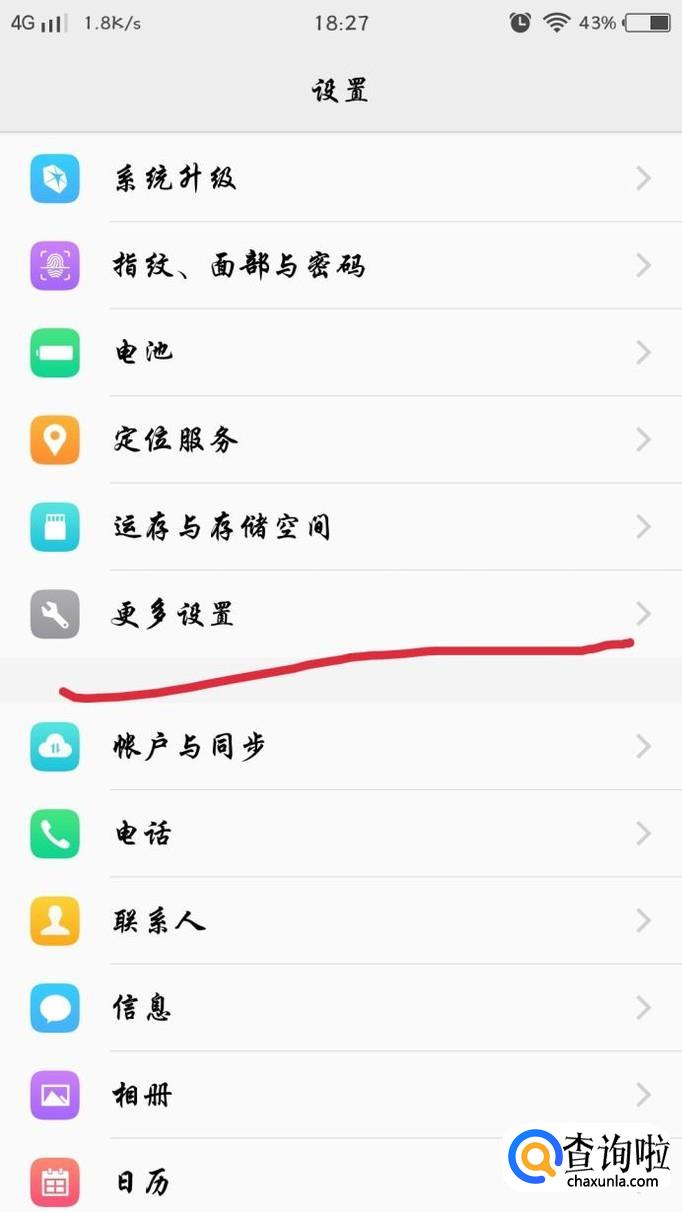Open 帐户与同步 settings
This screenshot has height=1212, width=682.
click(341, 747)
